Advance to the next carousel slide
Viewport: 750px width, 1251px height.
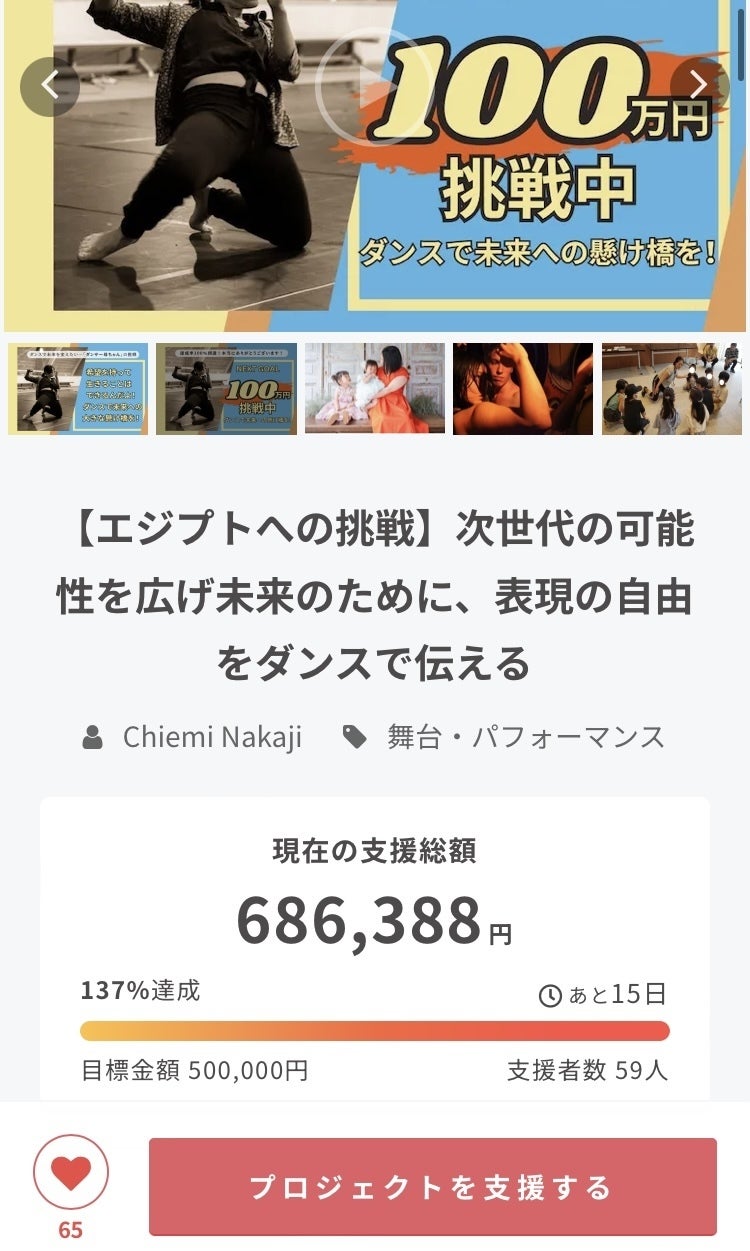coord(699,87)
